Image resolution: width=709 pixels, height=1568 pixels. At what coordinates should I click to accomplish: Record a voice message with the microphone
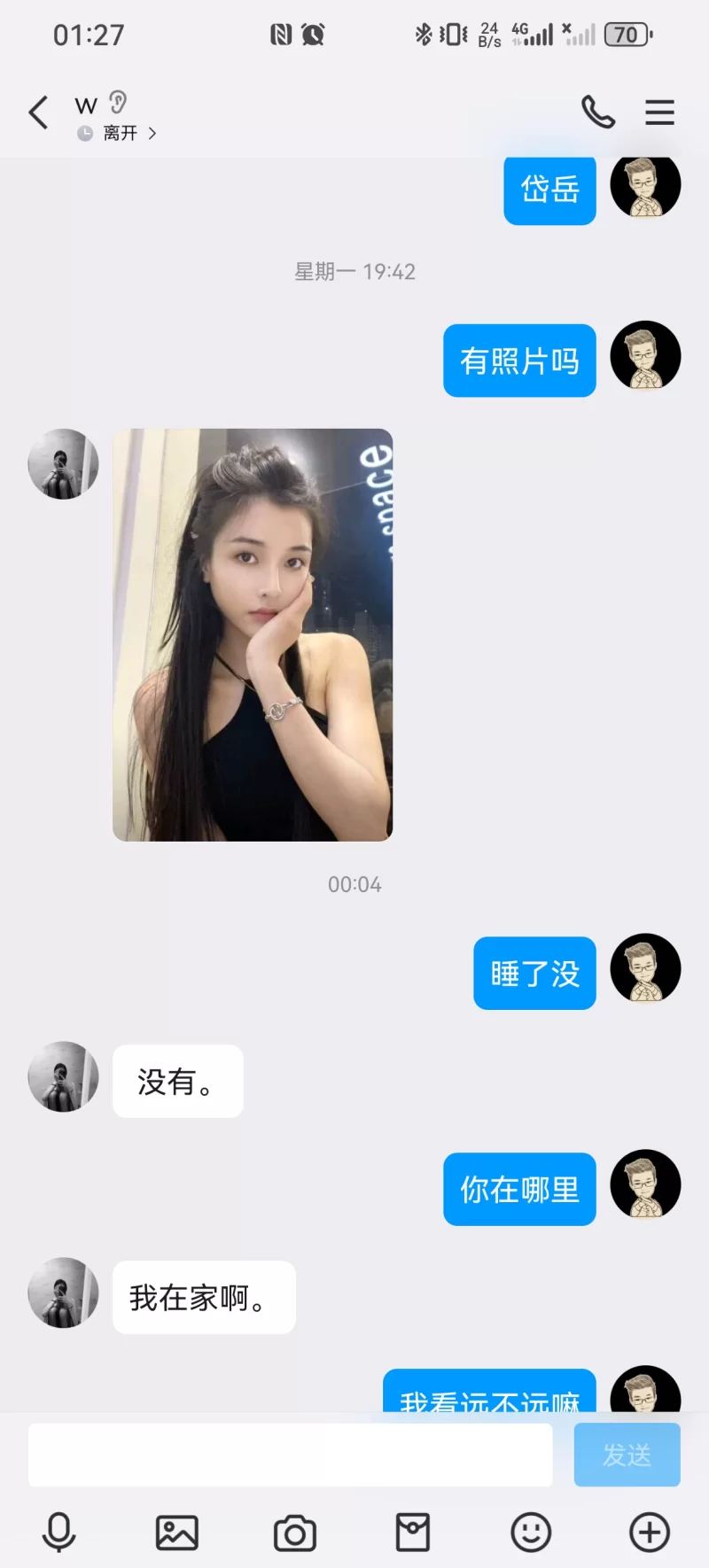(59, 1533)
